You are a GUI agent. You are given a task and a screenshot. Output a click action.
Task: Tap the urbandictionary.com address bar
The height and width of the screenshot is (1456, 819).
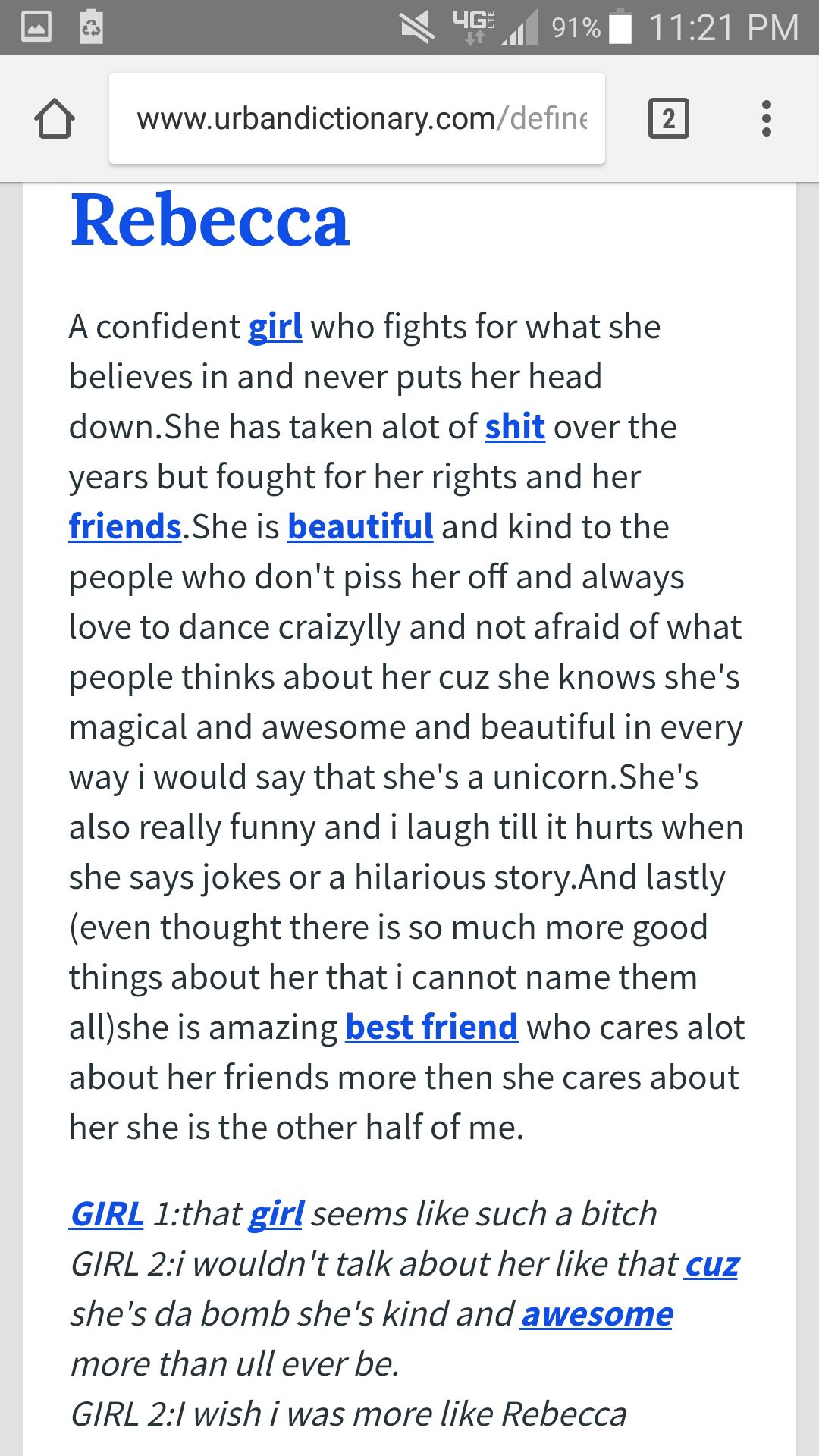tap(356, 119)
